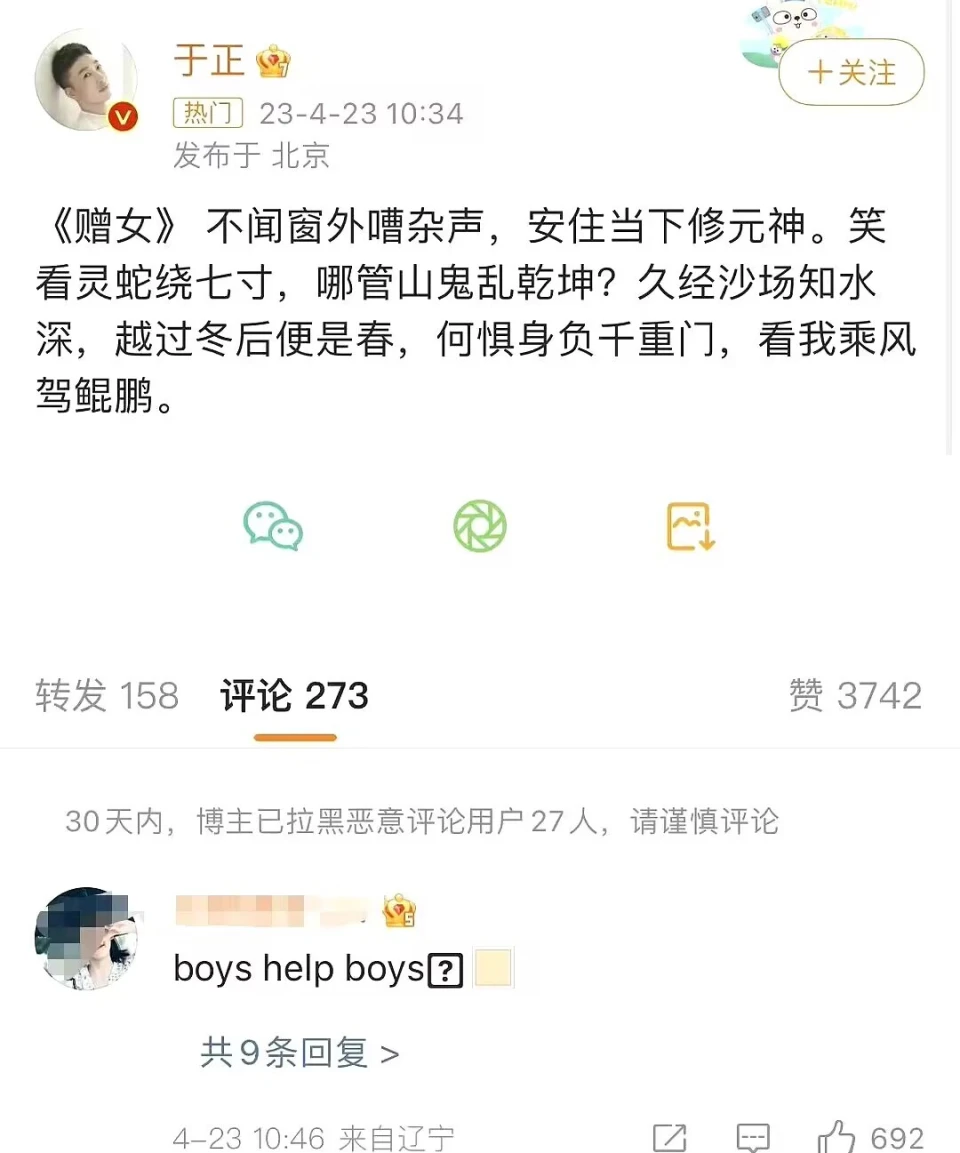View the 赞 3742 likes list
Image resolution: width=960 pixels, height=1153 pixels.
click(855, 696)
